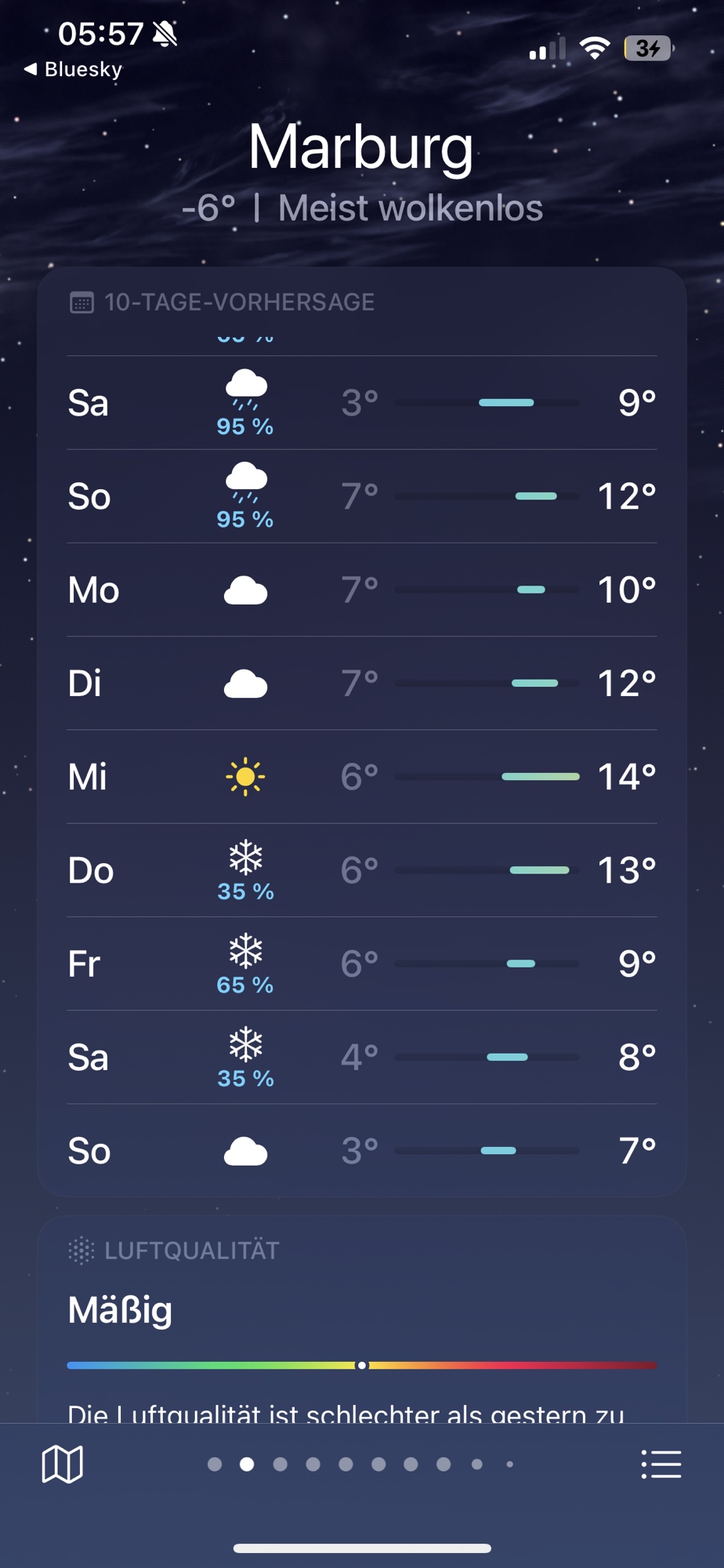Open Thursday (Do) forecast with 35 % snow
This screenshot has height=1568, width=724.
tap(361, 870)
